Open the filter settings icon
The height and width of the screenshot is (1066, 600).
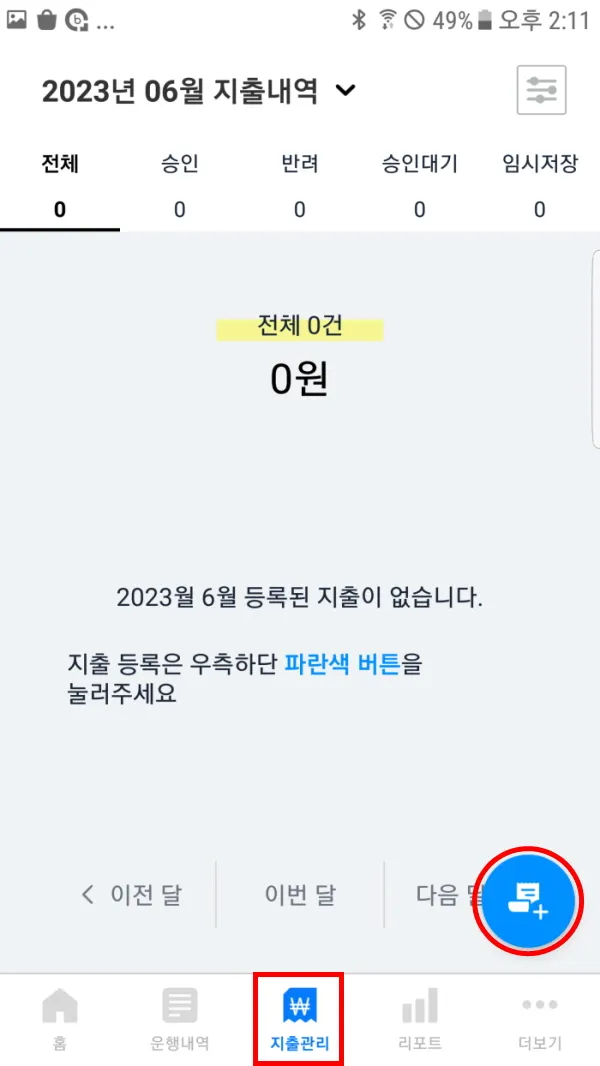(x=541, y=91)
